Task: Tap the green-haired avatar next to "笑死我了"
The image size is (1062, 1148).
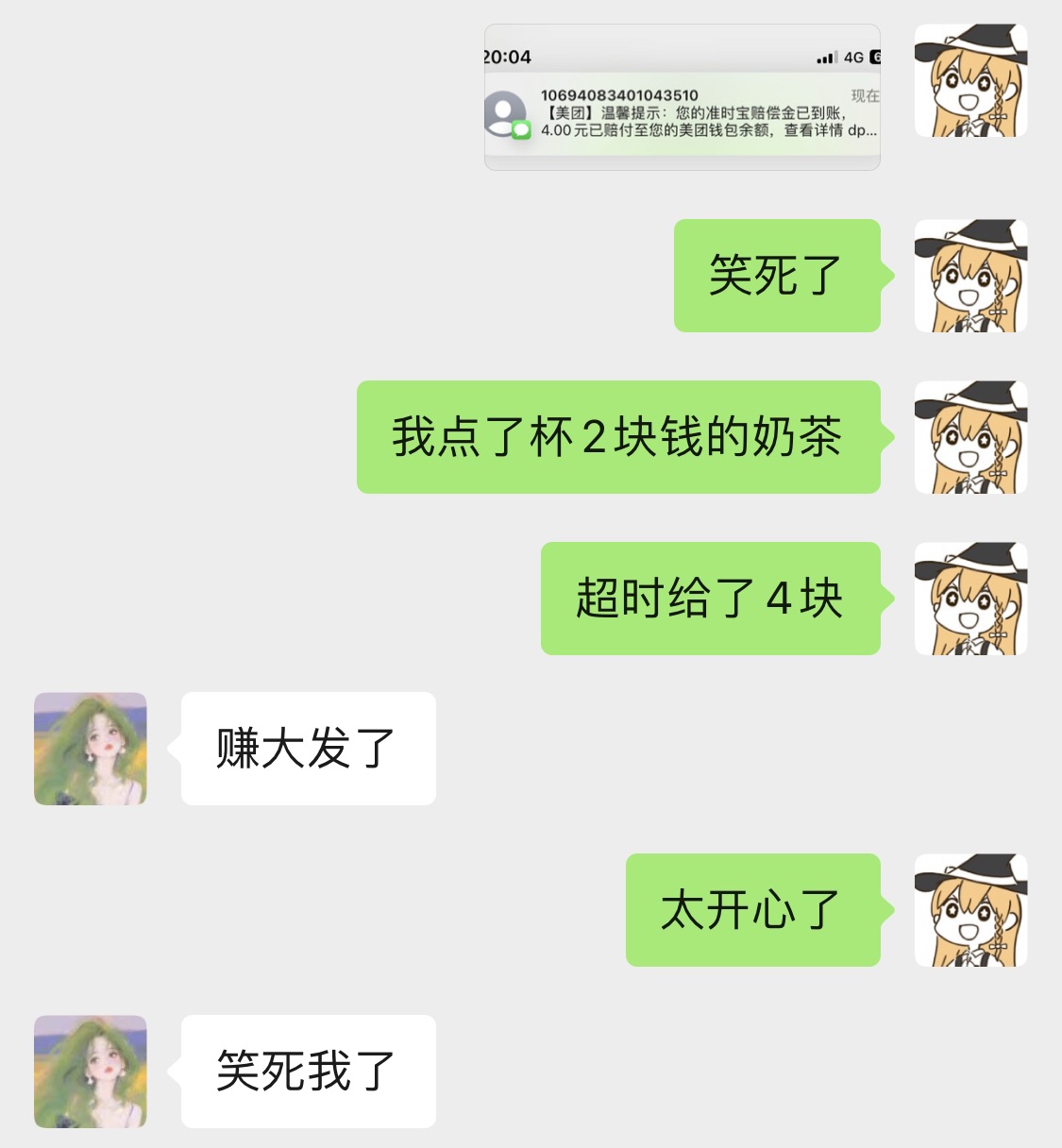Action: (91, 1072)
